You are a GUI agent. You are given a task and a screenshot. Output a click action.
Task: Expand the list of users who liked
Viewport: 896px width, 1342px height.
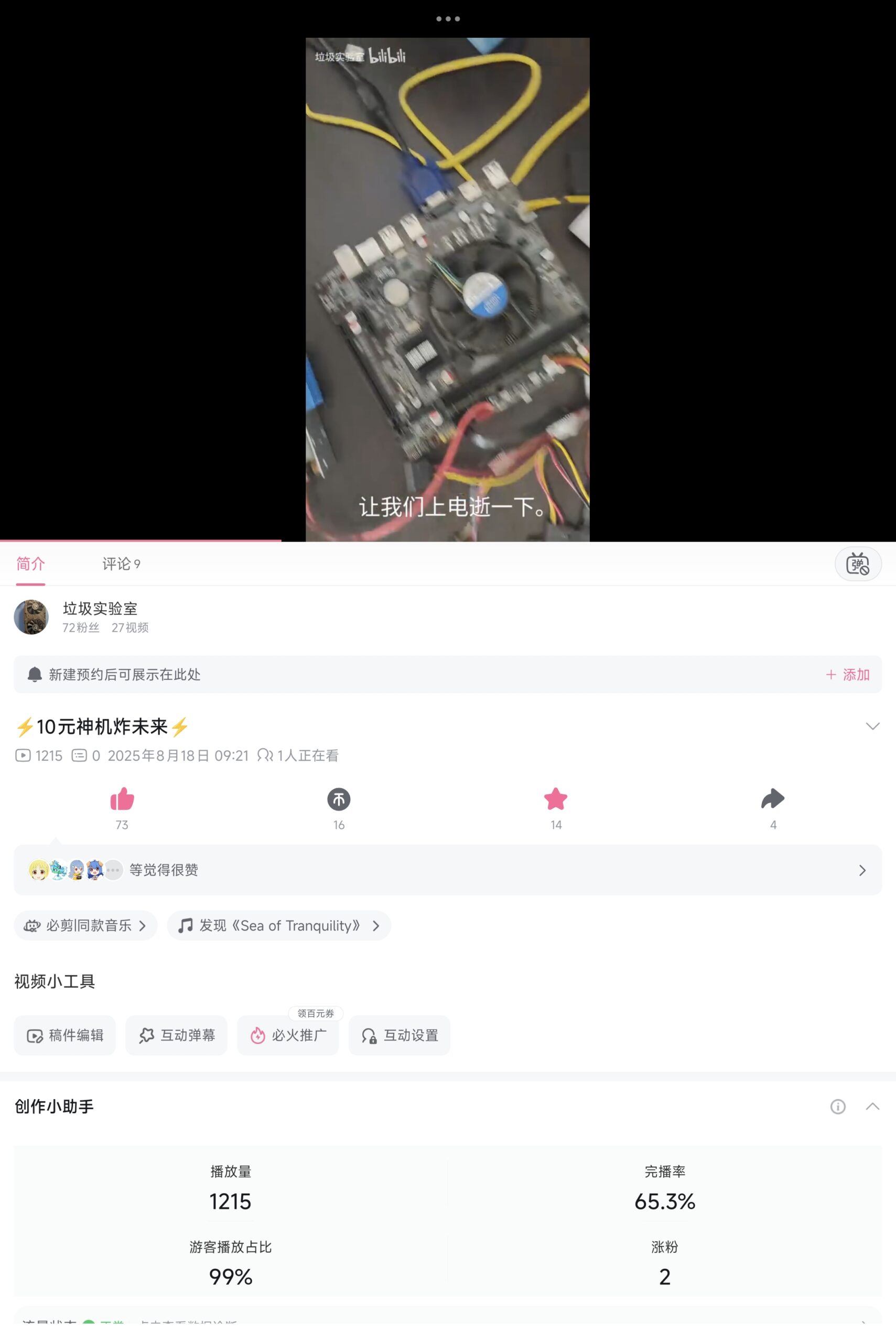862,870
